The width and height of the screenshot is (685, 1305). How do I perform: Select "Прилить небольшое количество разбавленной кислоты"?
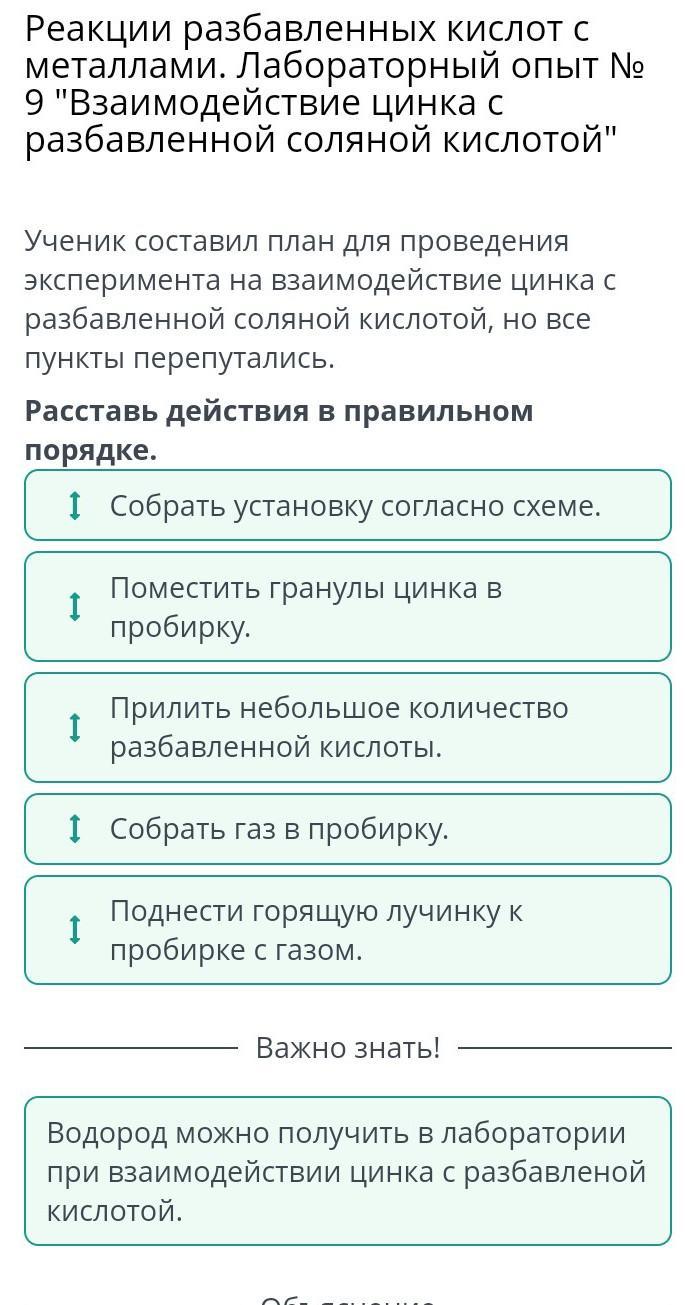coord(347,727)
